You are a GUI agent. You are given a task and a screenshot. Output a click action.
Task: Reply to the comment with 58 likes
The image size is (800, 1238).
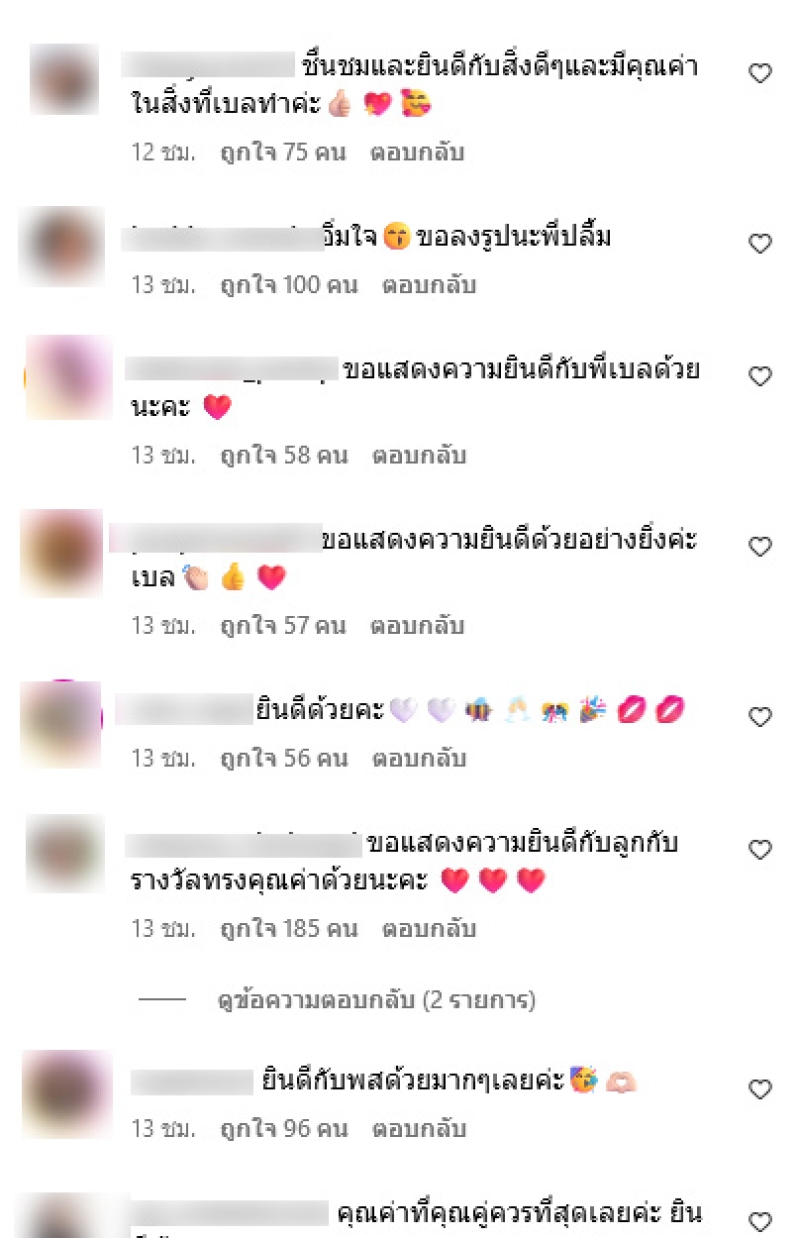coord(419,456)
